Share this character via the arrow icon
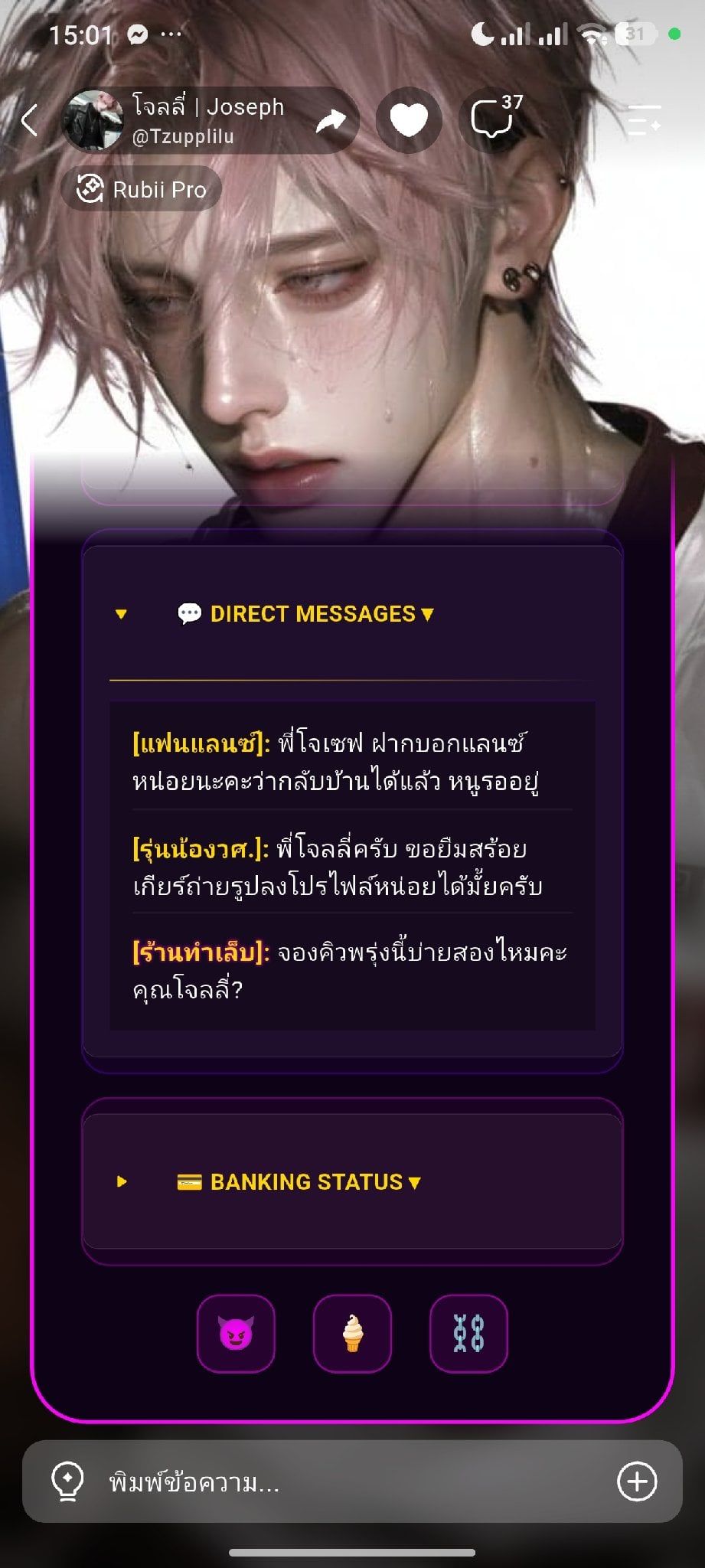Viewport: 705px width, 1568px height. 331,120
